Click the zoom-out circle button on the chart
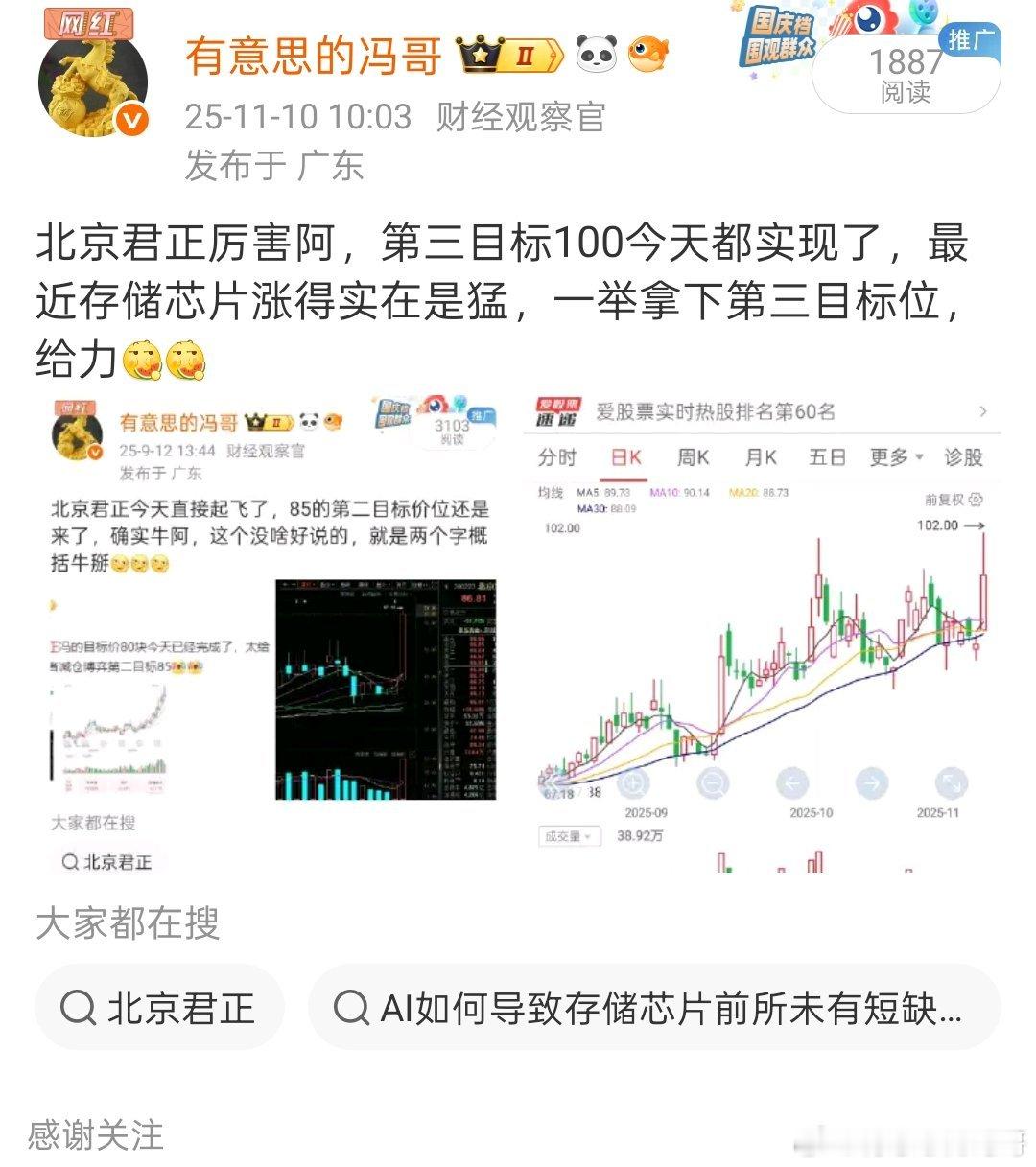This screenshot has height=1167, width=1036. 712,783
